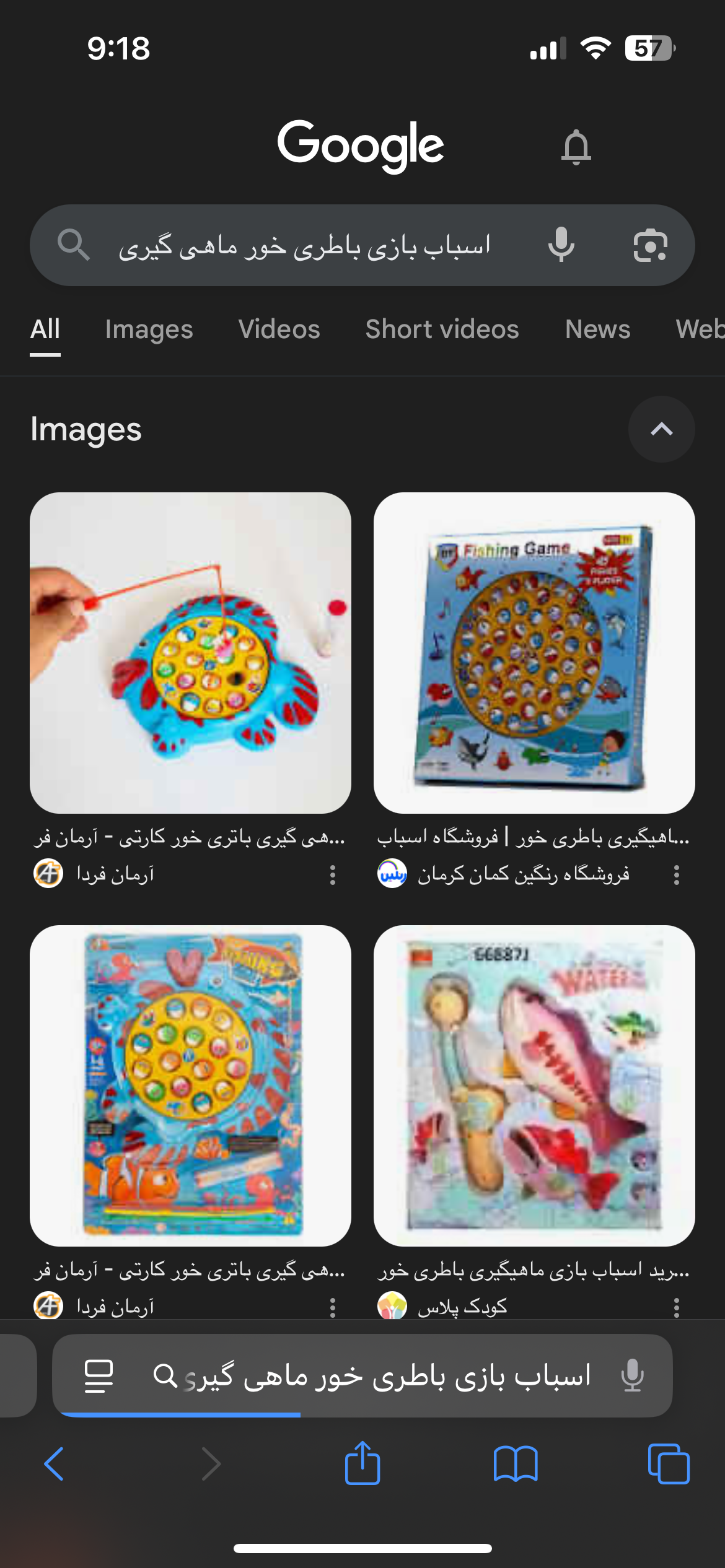Go back to the previous page

pyautogui.click(x=54, y=1464)
